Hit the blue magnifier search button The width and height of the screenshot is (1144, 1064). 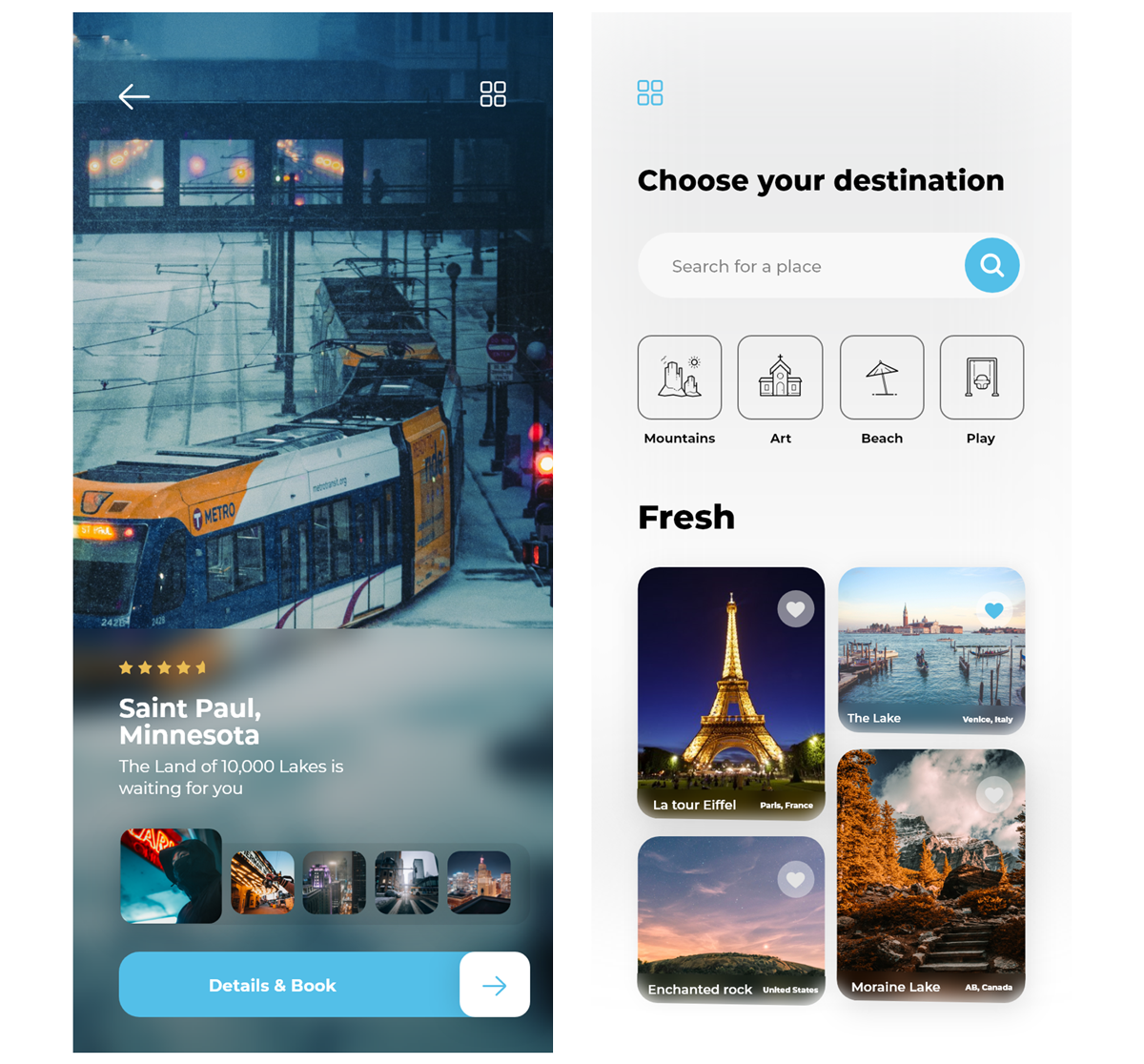tap(991, 265)
